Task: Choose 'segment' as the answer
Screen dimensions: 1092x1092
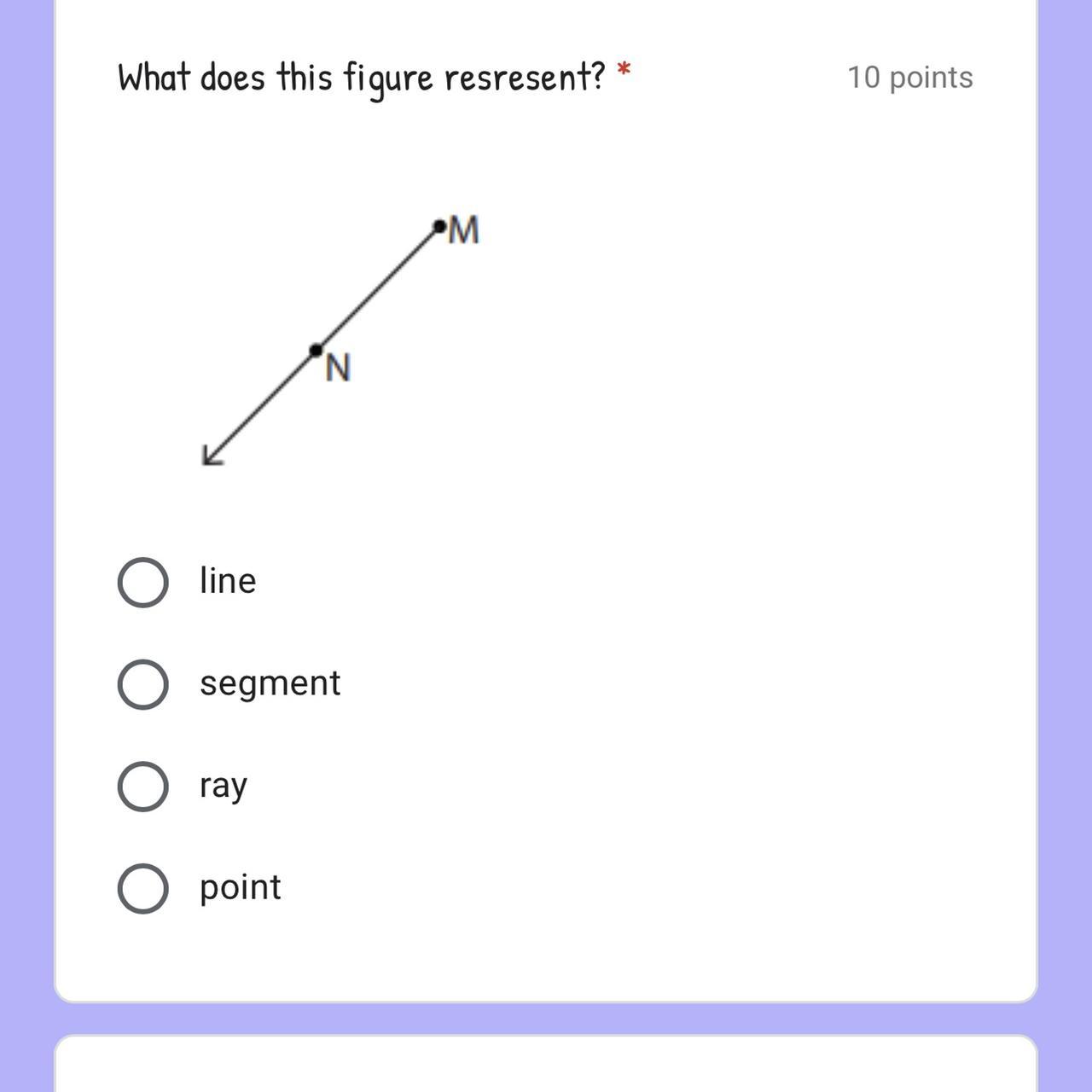Action: coord(142,684)
